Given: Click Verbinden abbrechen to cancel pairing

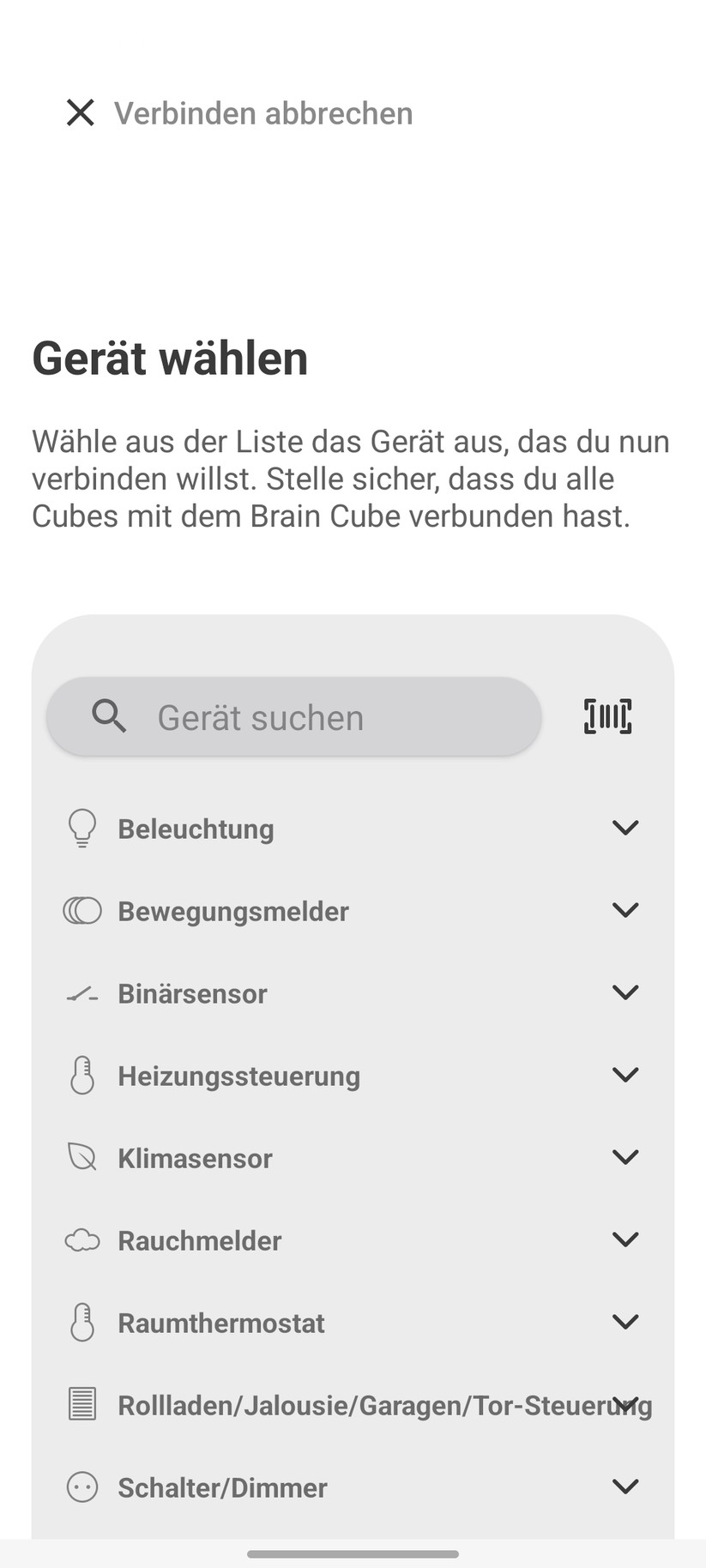Looking at the screenshot, I should [263, 112].
